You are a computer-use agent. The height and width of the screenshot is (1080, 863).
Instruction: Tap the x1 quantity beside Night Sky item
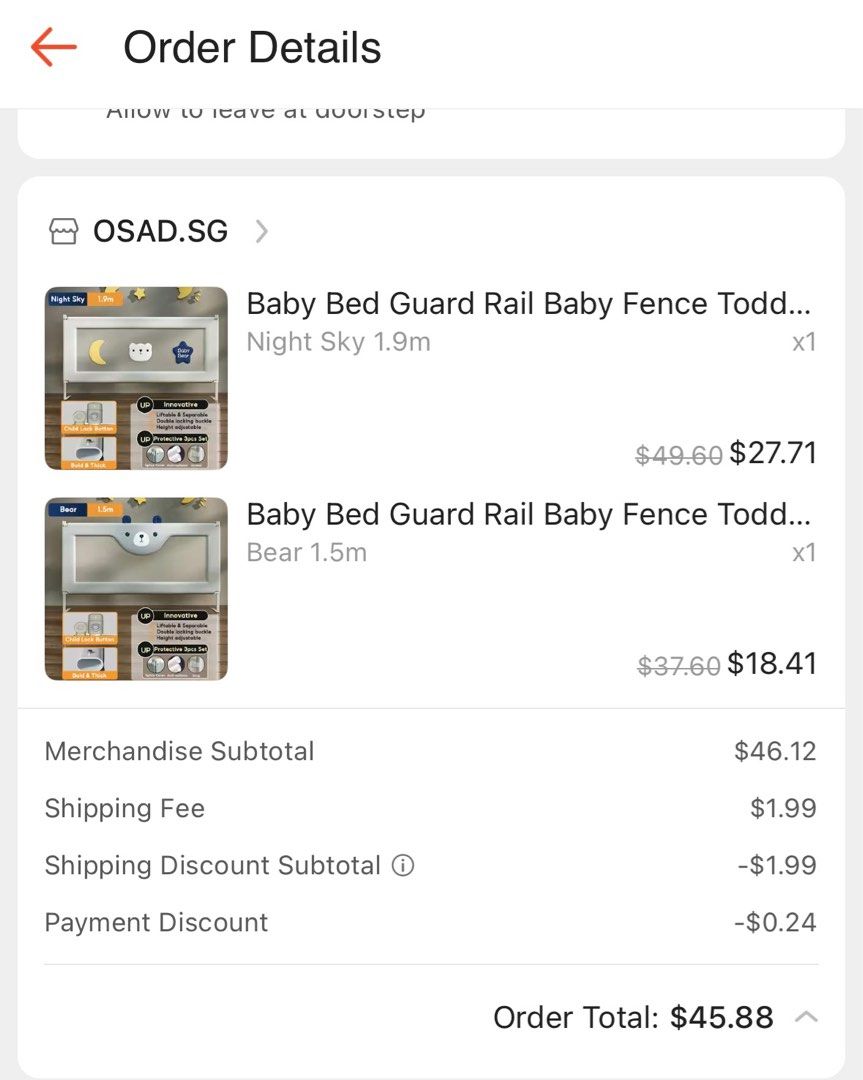[x=804, y=341]
